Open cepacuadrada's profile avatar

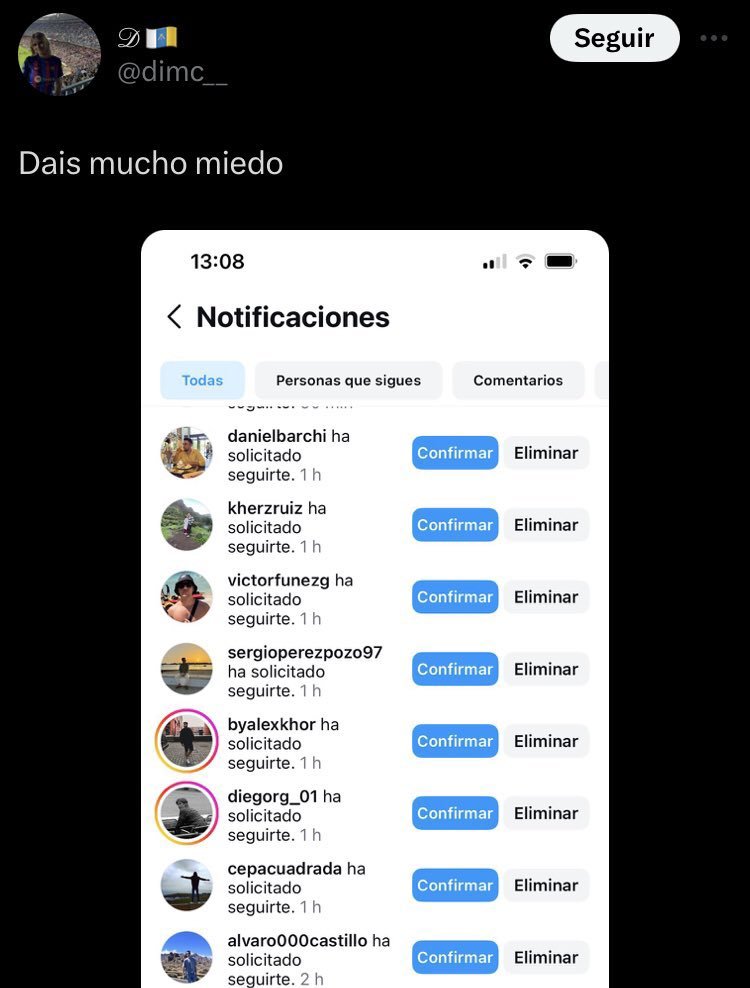click(186, 885)
